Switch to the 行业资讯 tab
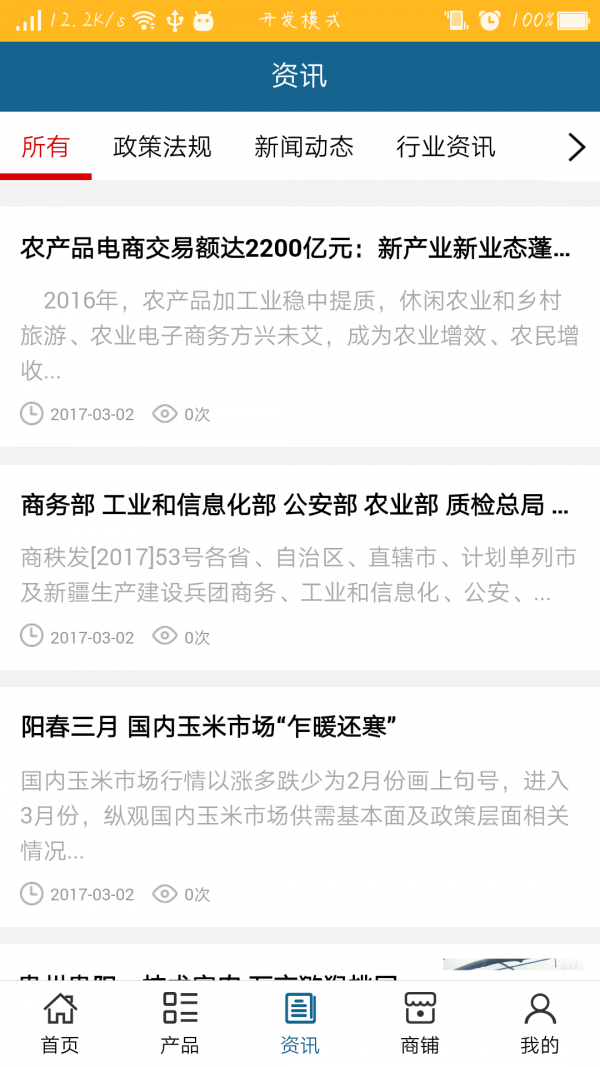The image size is (600, 1067). [446, 147]
